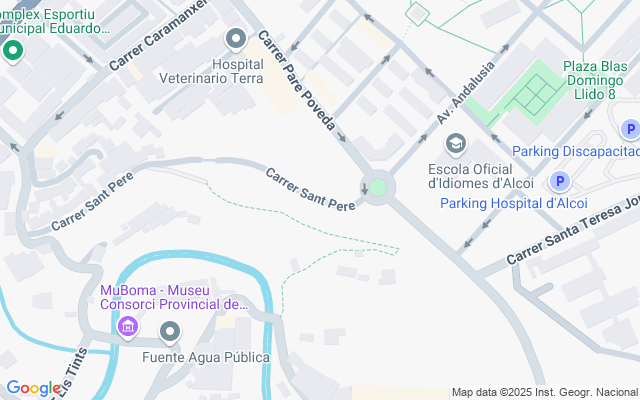Open the Google logo link
This screenshot has width=640, height=400.
click(33, 388)
